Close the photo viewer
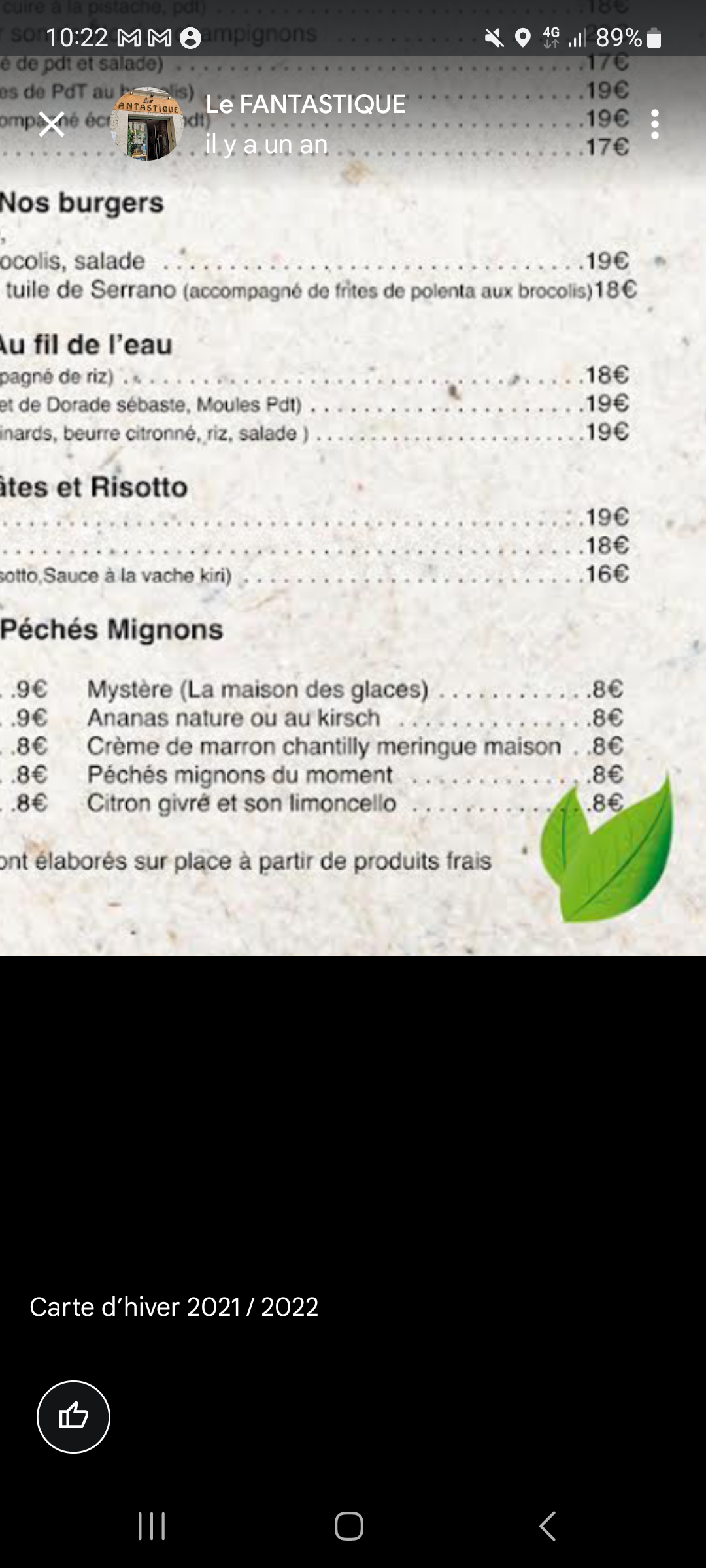This screenshot has width=706, height=1568. [x=52, y=124]
